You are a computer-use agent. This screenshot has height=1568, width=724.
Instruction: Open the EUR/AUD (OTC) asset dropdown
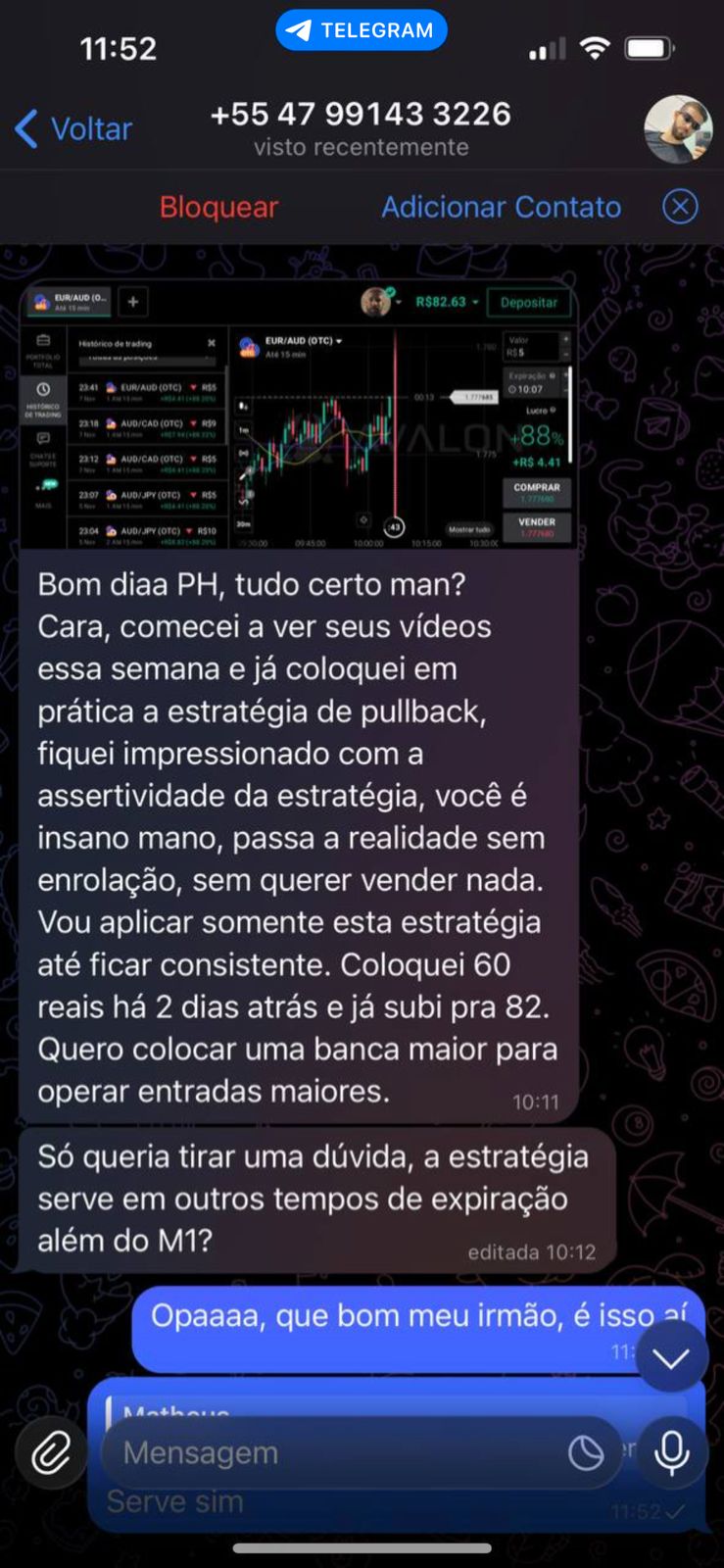[304, 341]
